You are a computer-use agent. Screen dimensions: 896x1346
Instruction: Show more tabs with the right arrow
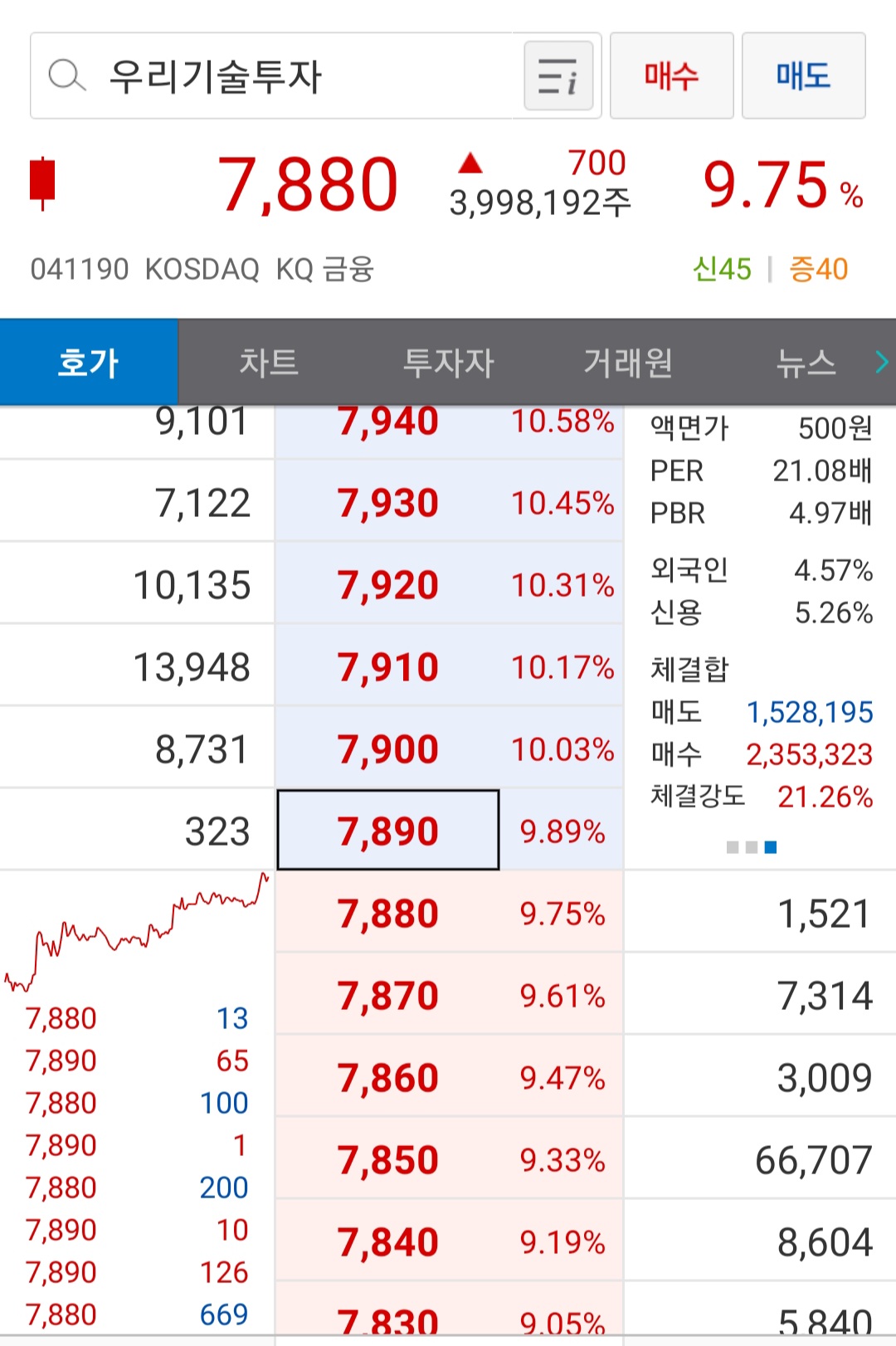[881, 363]
